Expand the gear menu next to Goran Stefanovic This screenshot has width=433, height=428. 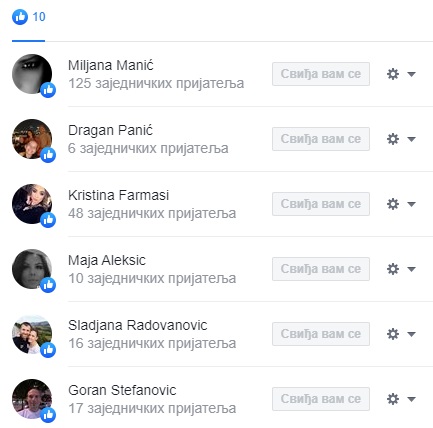click(401, 399)
